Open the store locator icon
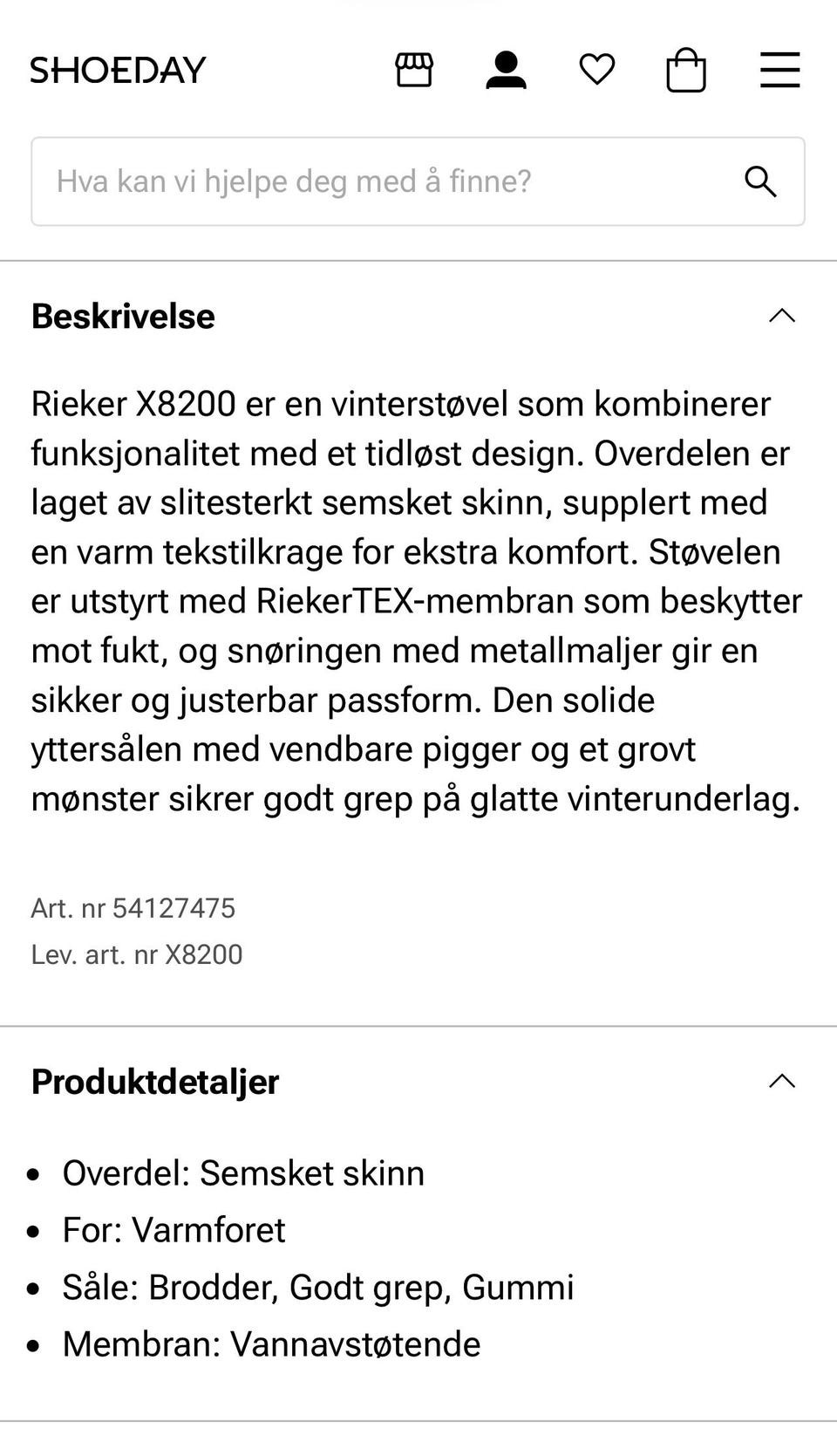The width and height of the screenshot is (837, 1456). tap(414, 70)
